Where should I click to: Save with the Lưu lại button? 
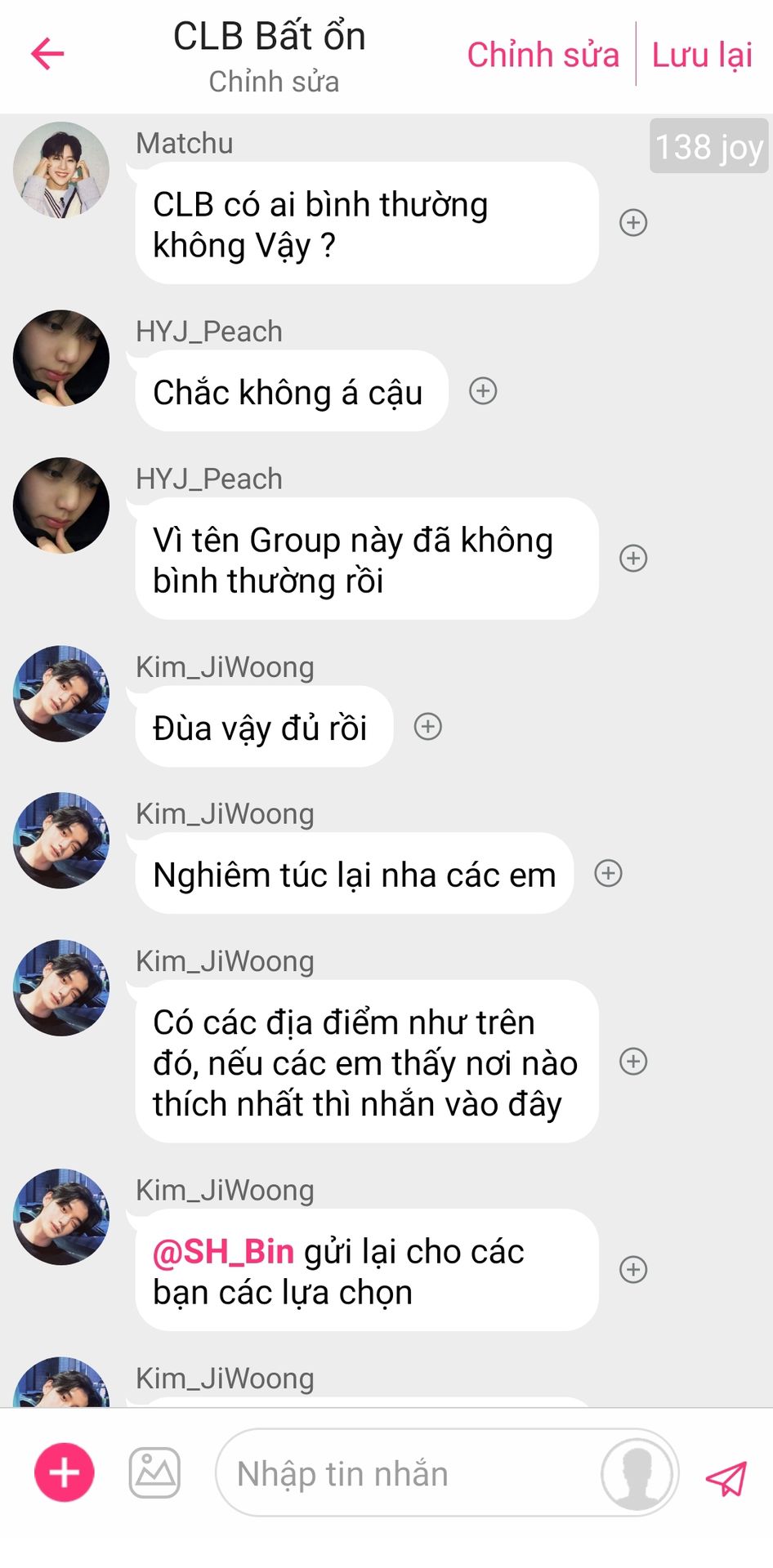[x=702, y=55]
